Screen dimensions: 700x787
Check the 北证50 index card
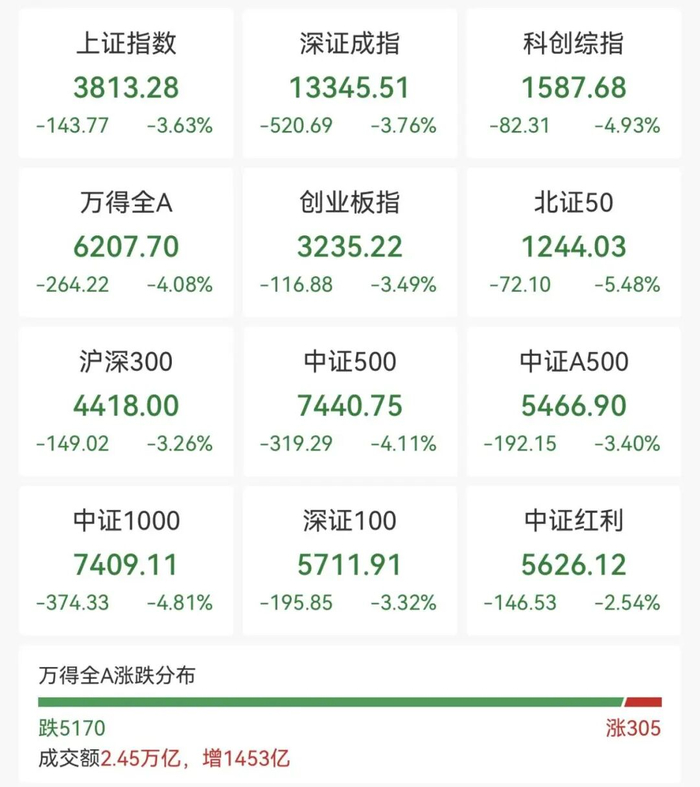coord(573,243)
